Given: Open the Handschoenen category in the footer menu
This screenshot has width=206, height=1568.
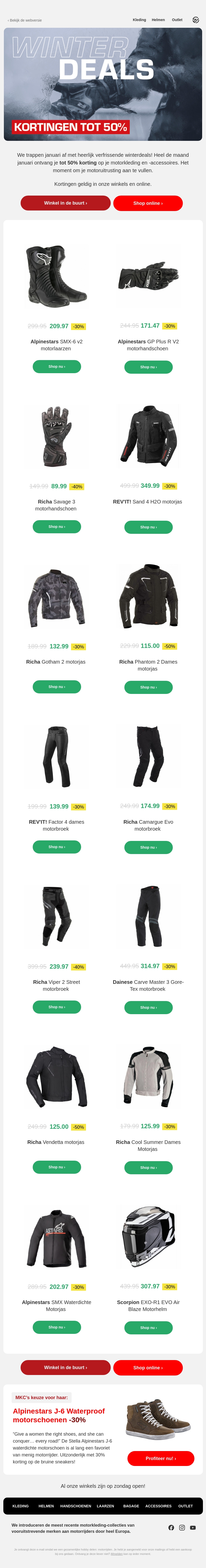Looking at the screenshot, I should point(75,1506).
